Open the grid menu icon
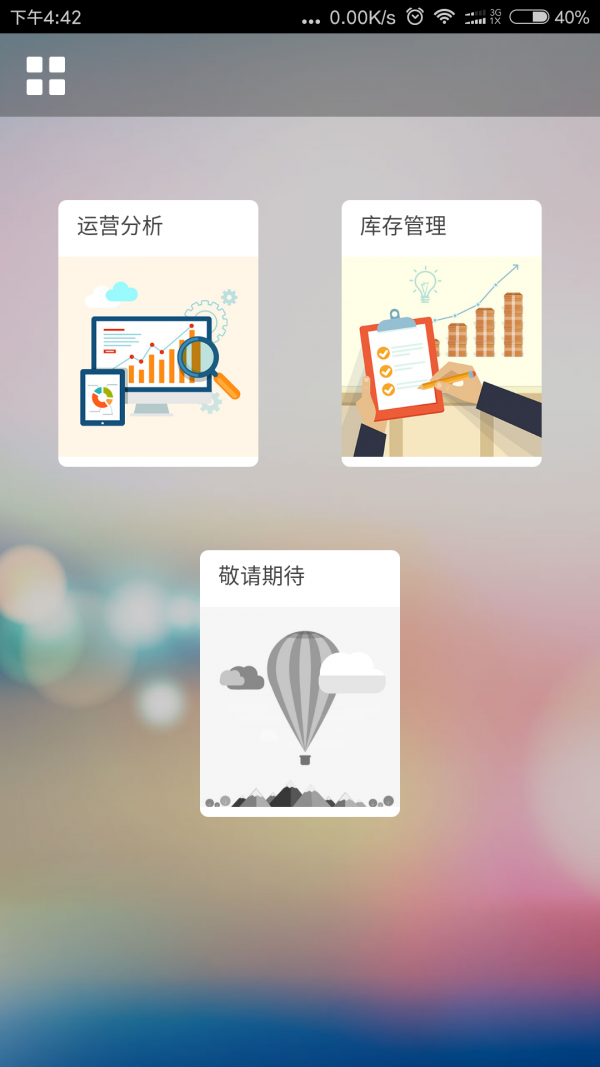Screen dimensions: 600x1067 tap(46, 76)
